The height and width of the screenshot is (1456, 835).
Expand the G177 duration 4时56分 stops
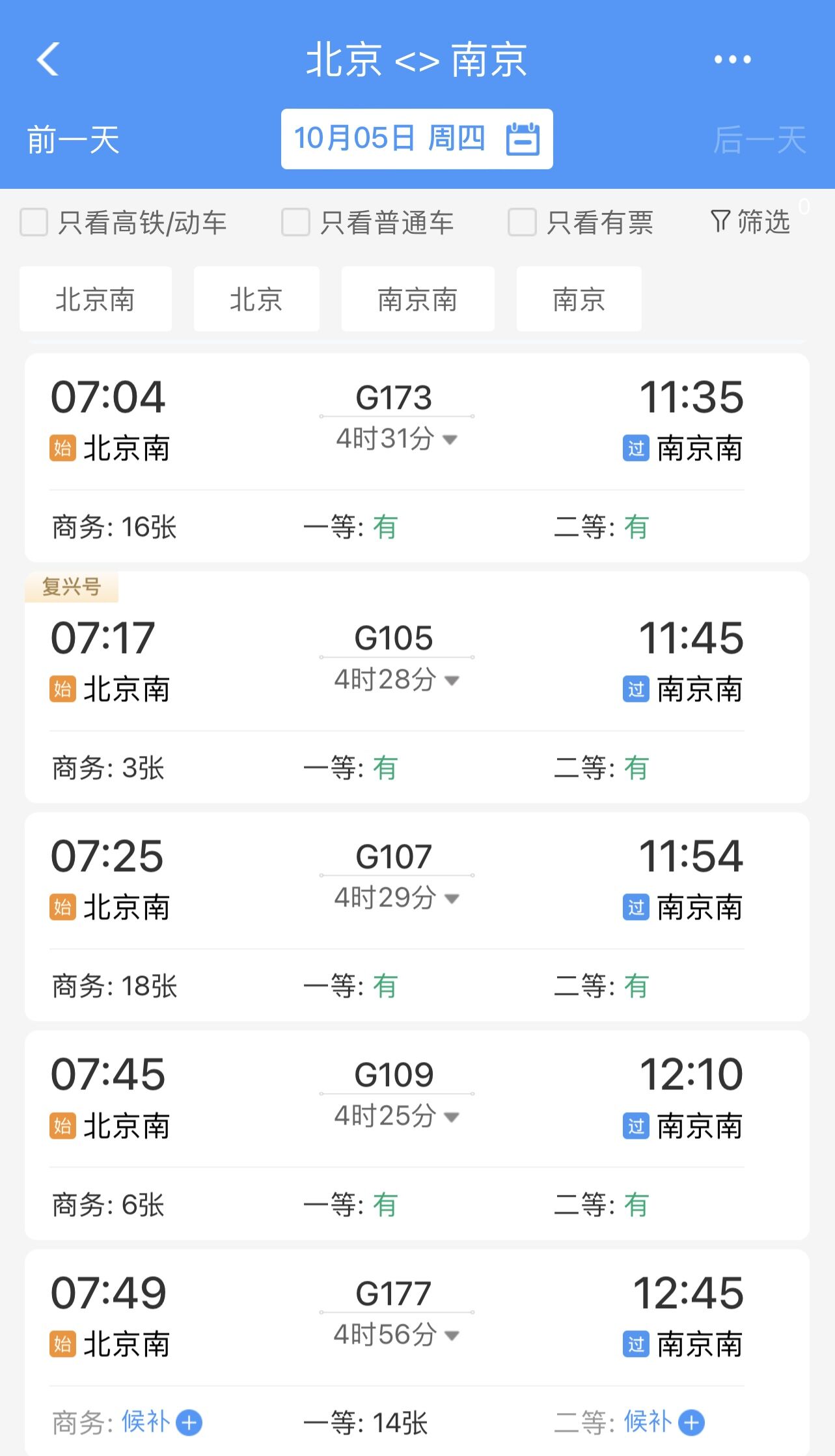pos(396,1335)
